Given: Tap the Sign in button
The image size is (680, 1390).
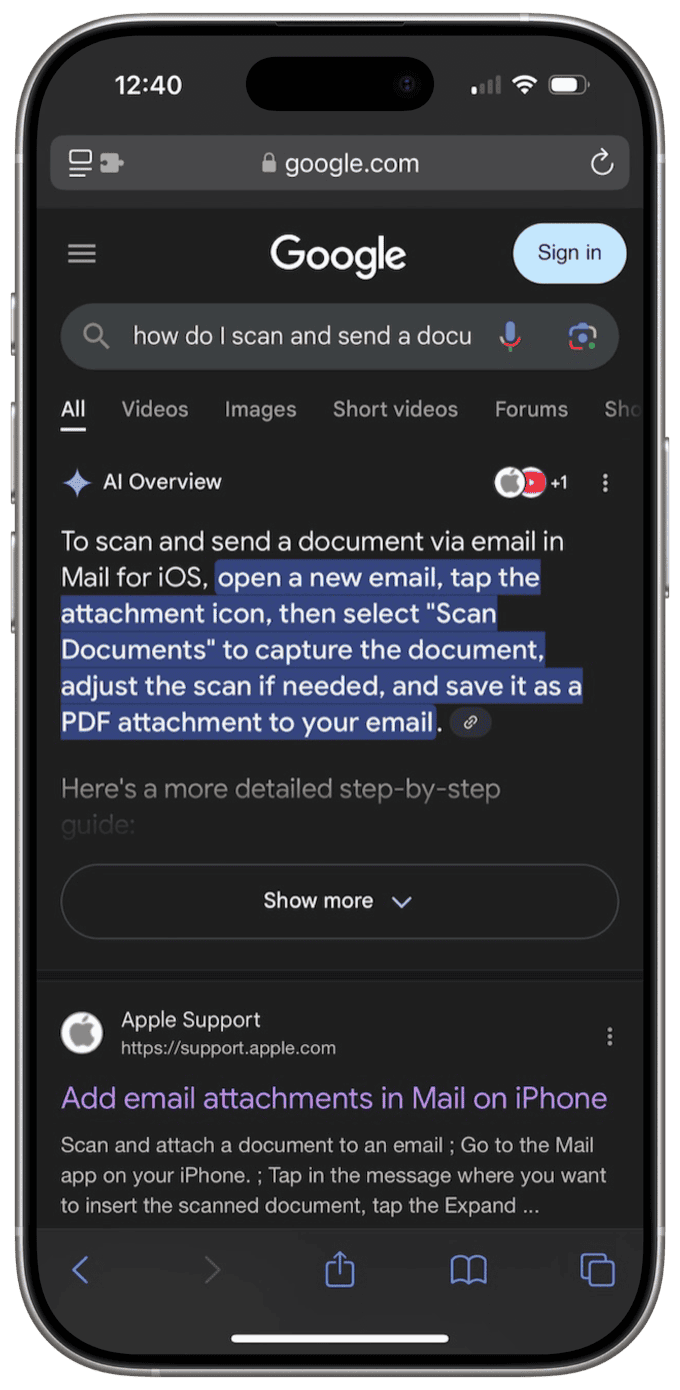Looking at the screenshot, I should click(570, 253).
